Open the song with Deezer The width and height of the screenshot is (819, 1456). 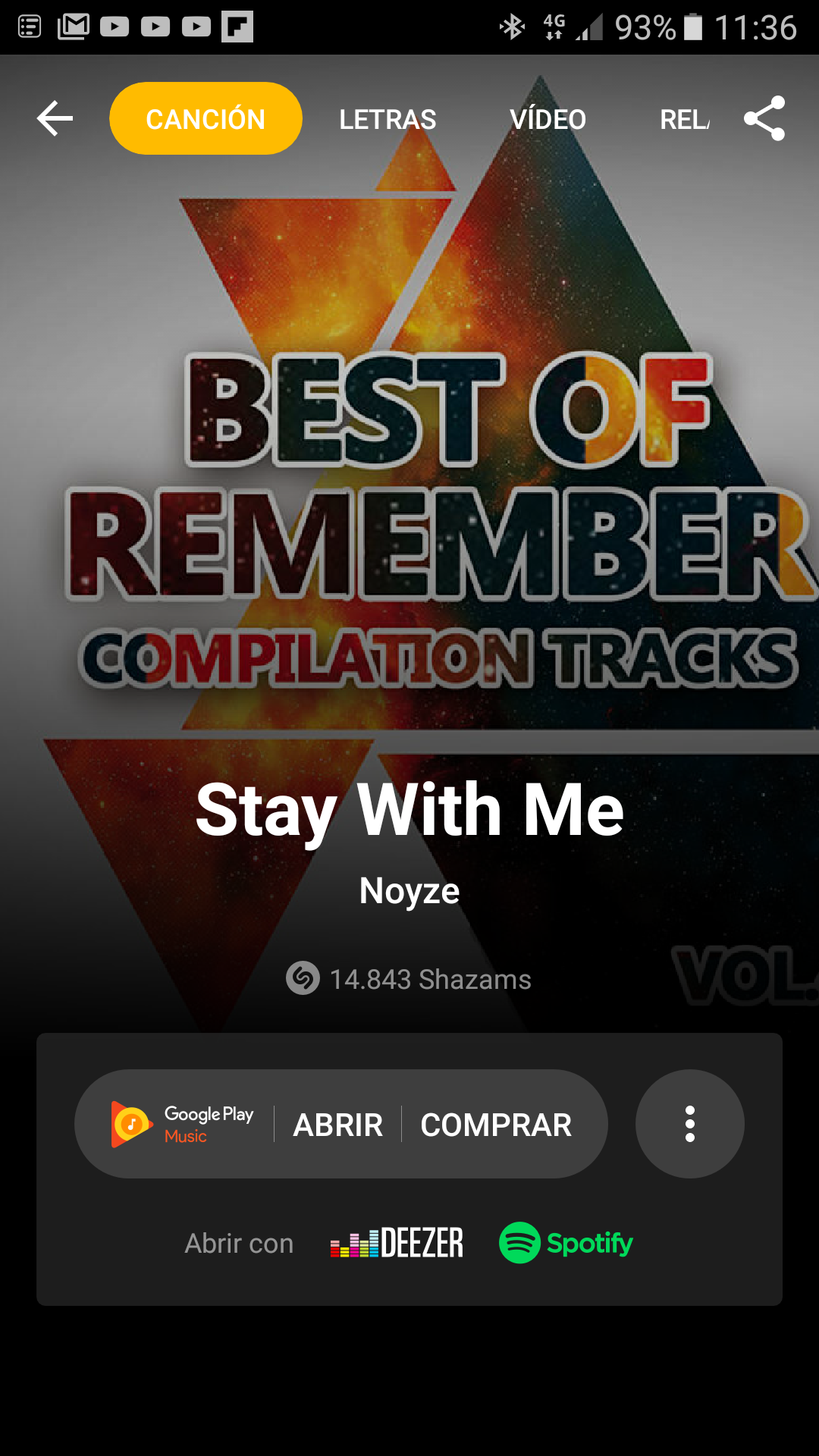397,1243
